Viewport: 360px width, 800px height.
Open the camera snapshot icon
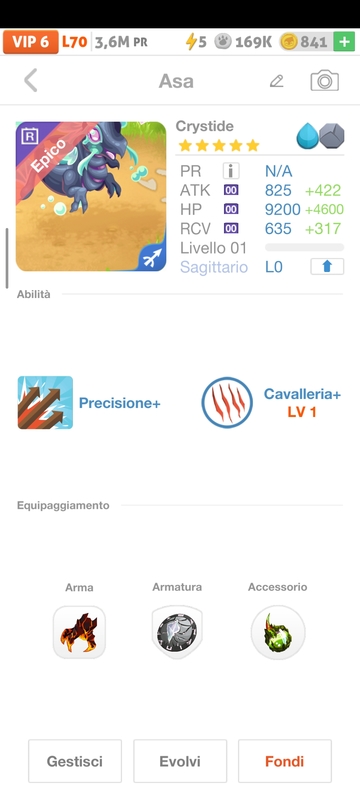pyautogui.click(x=324, y=81)
